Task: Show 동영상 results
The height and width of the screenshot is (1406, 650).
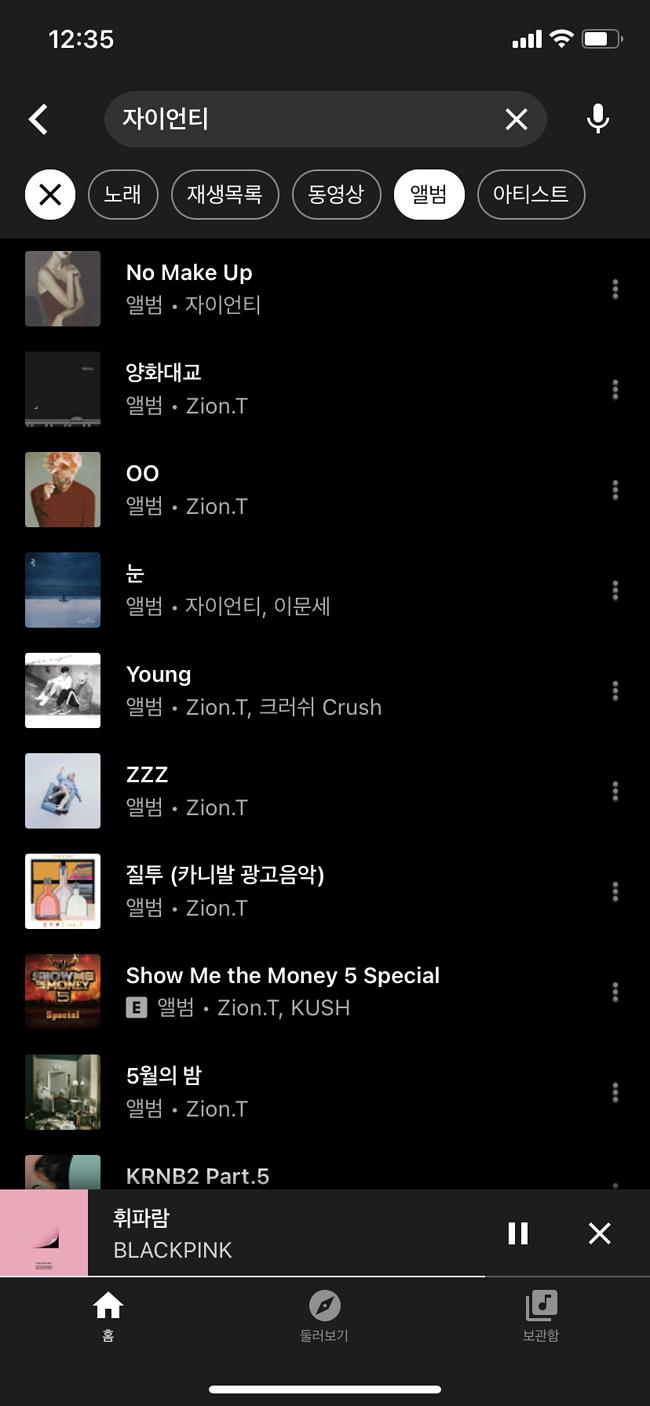Action: click(x=336, y=194)
